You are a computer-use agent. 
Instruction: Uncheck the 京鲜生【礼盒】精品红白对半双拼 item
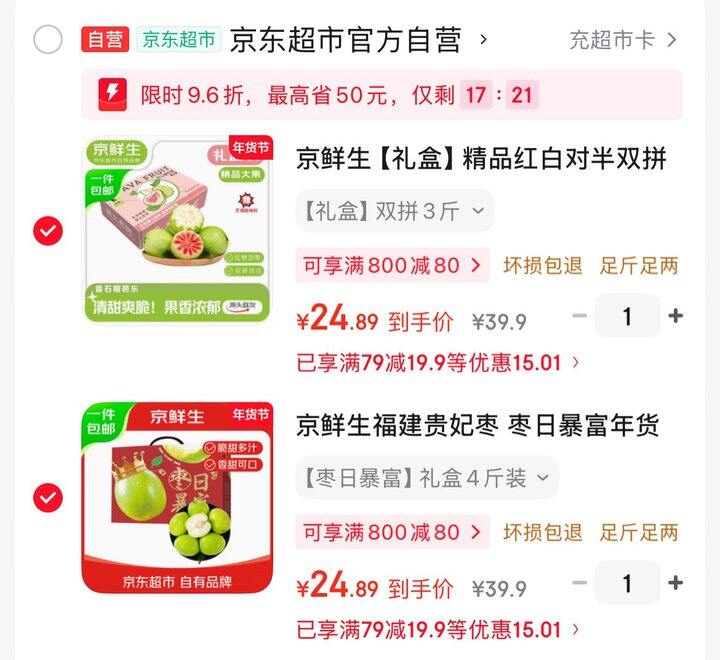pos(48,231)
